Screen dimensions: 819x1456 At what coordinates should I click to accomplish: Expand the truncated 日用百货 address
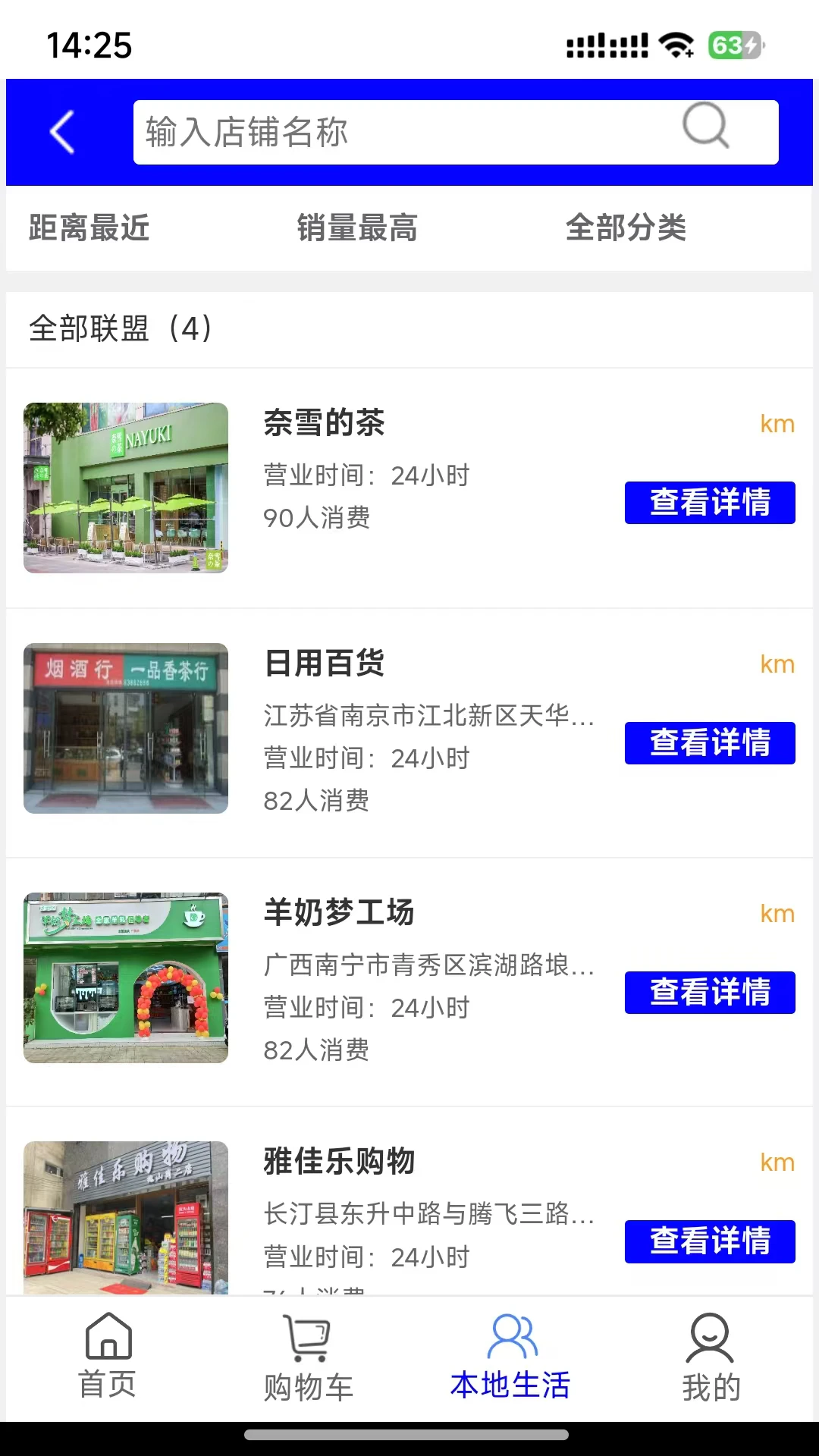428,718
